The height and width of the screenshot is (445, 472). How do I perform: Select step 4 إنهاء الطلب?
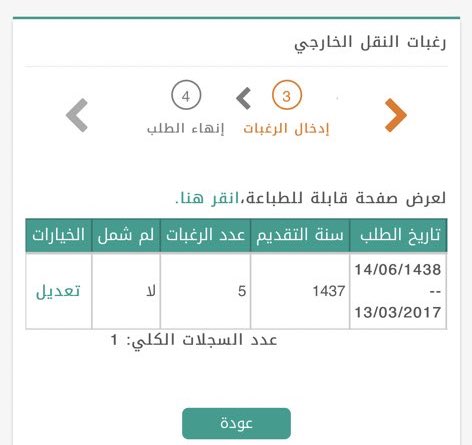click(186, 109)
